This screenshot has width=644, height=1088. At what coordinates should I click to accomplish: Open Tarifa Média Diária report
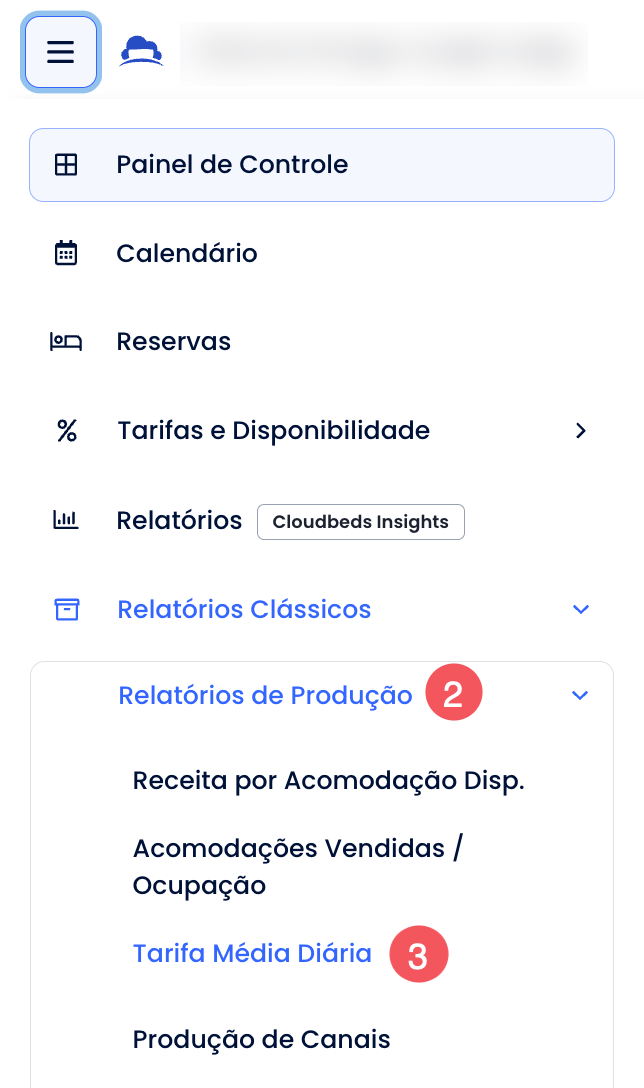coord(252,953)
